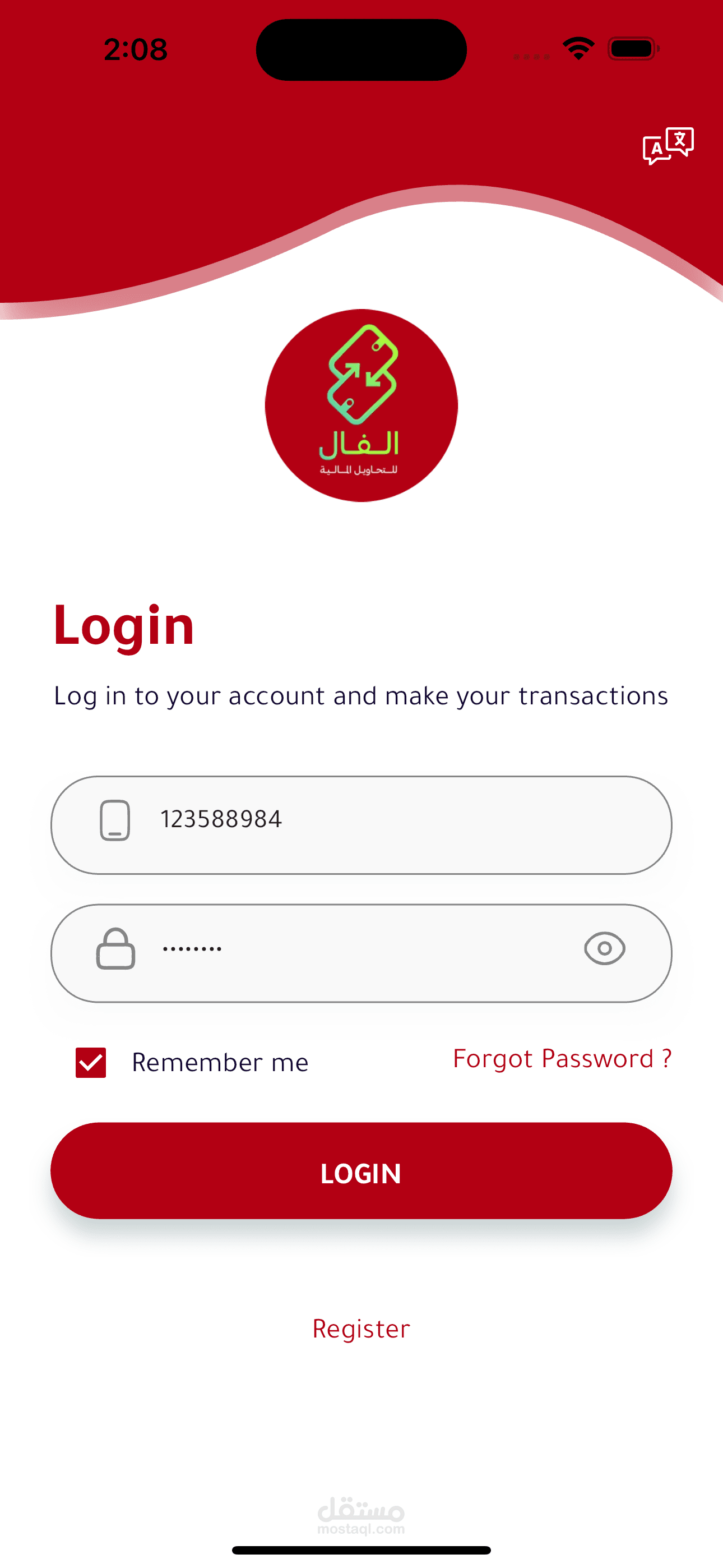Tap the red LOGIN button

361,1171
